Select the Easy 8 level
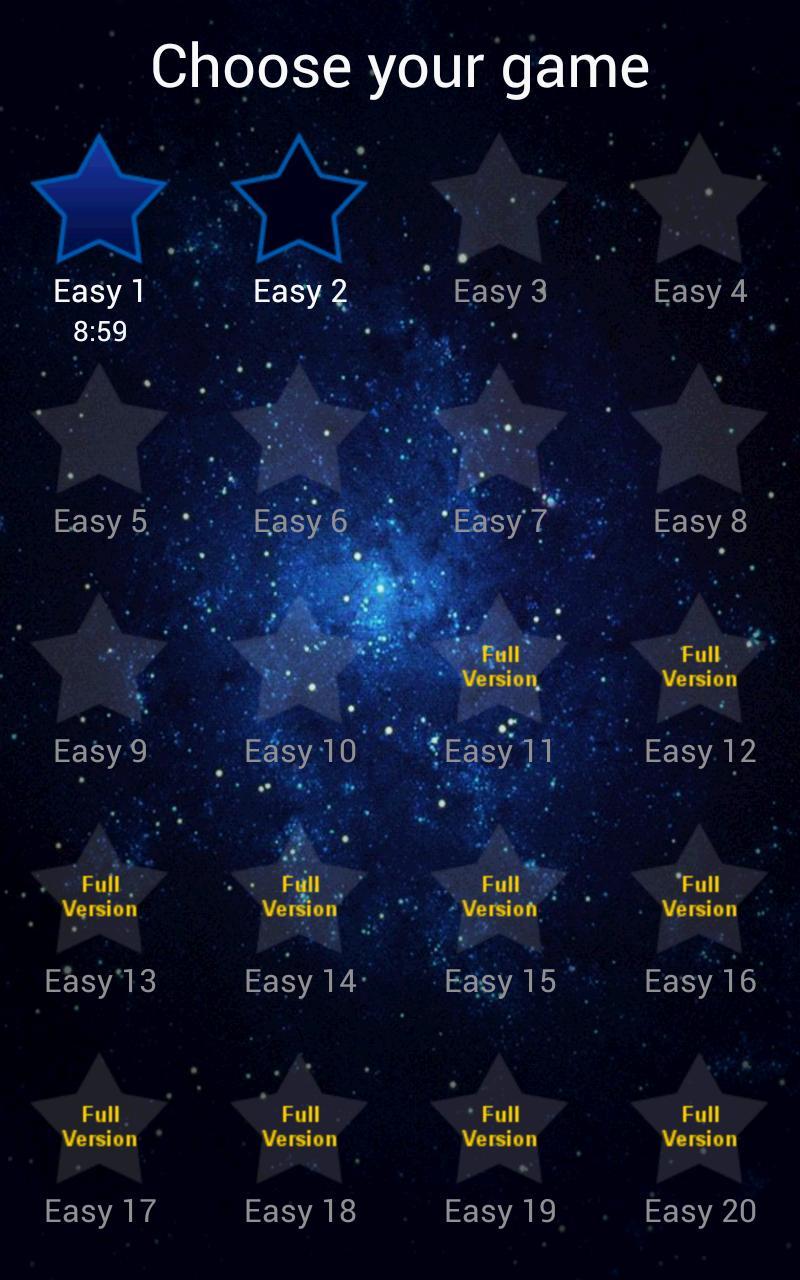The height and width of the screenshot is (1280, 800). point(699,435)
